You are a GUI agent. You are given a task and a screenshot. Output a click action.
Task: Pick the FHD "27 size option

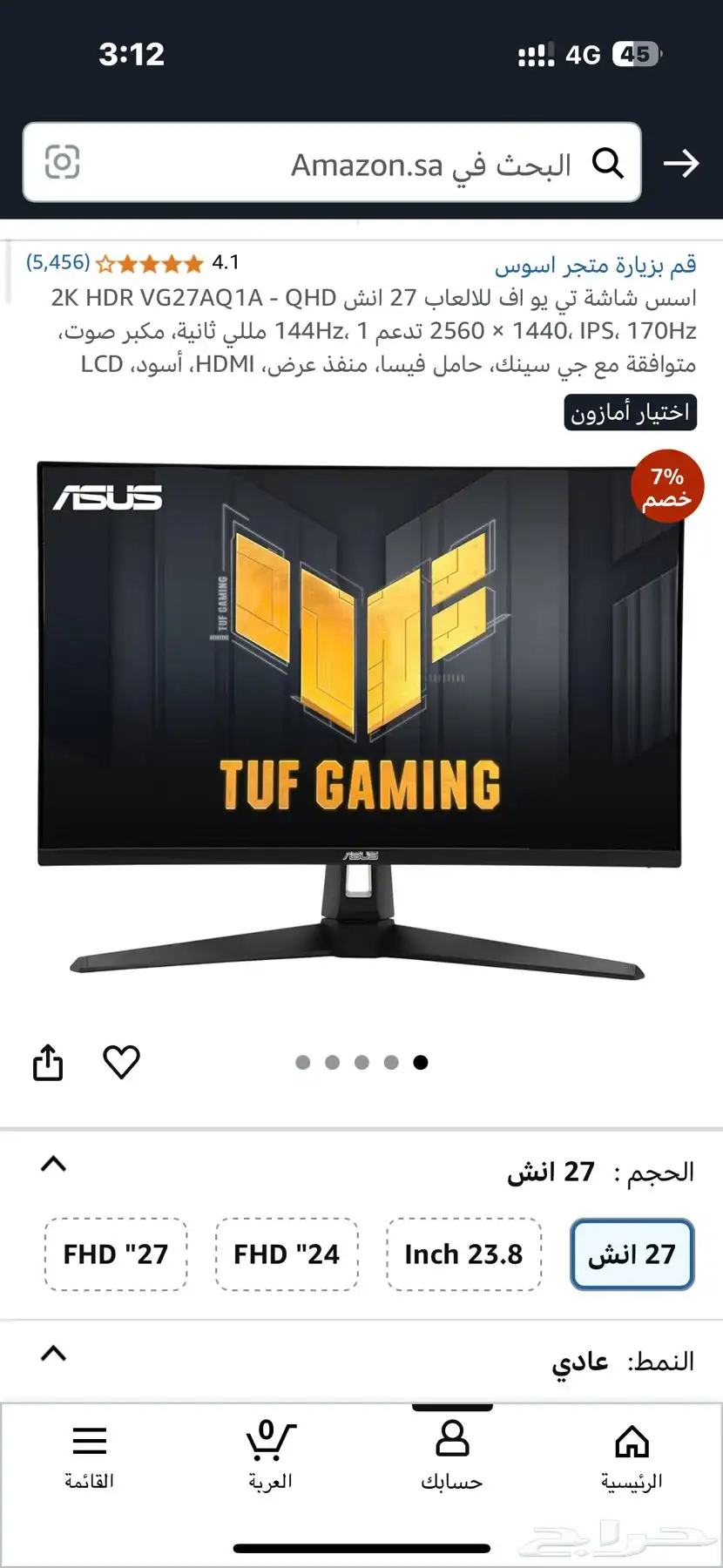pos(116,1254)
